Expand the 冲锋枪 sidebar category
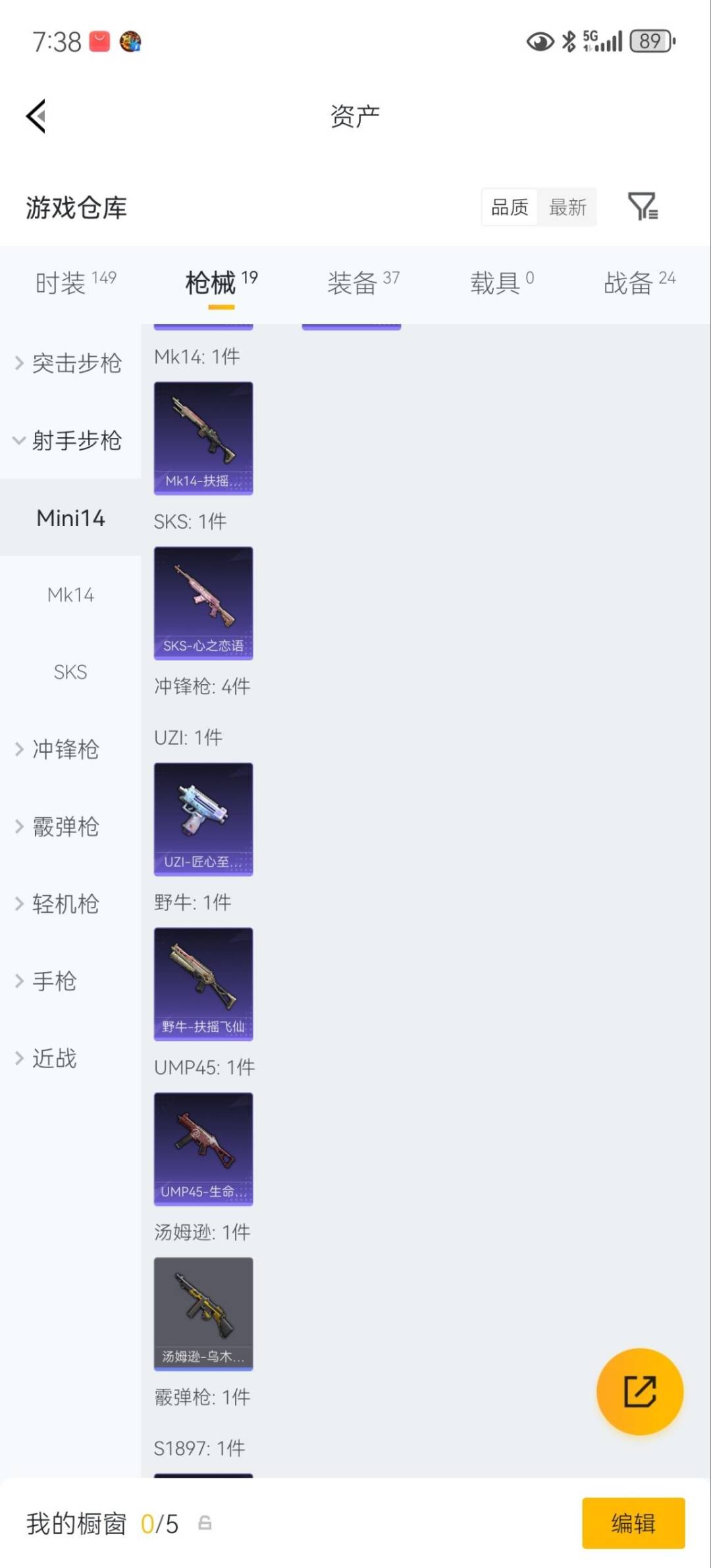 (x=66, y=749)
